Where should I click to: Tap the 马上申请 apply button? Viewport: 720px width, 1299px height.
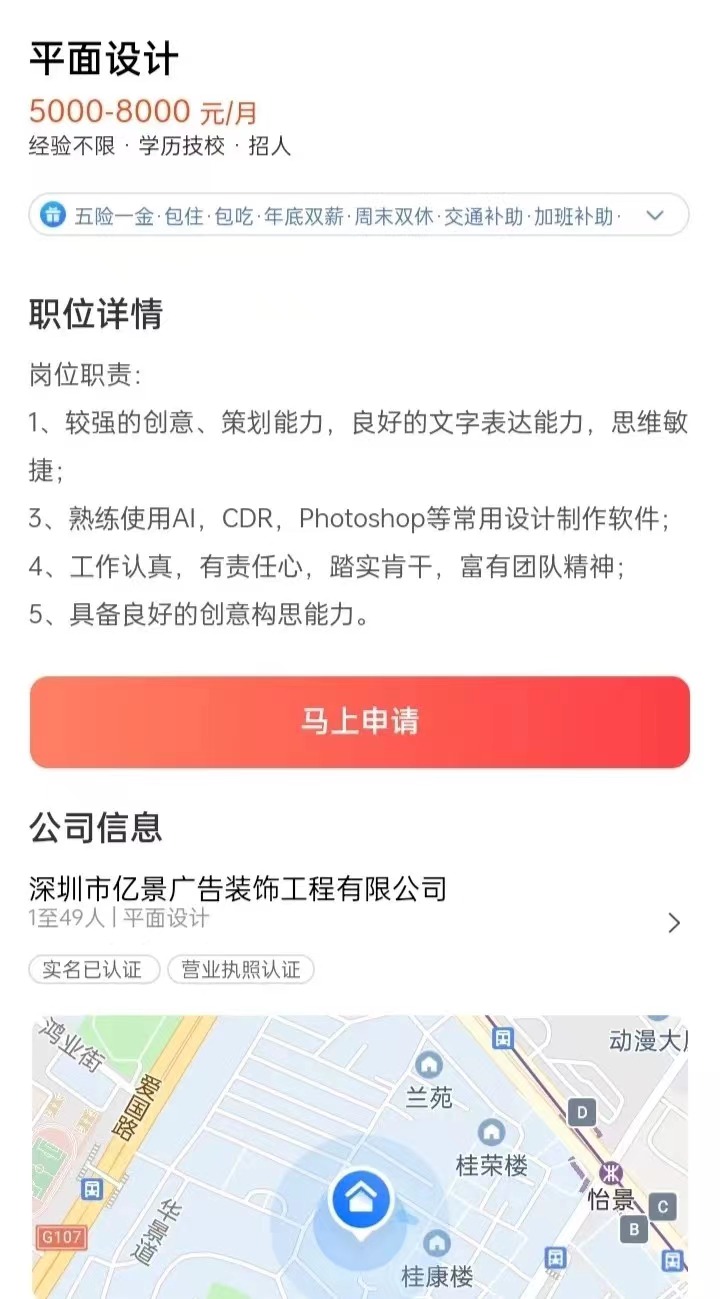tap(360, 722)
